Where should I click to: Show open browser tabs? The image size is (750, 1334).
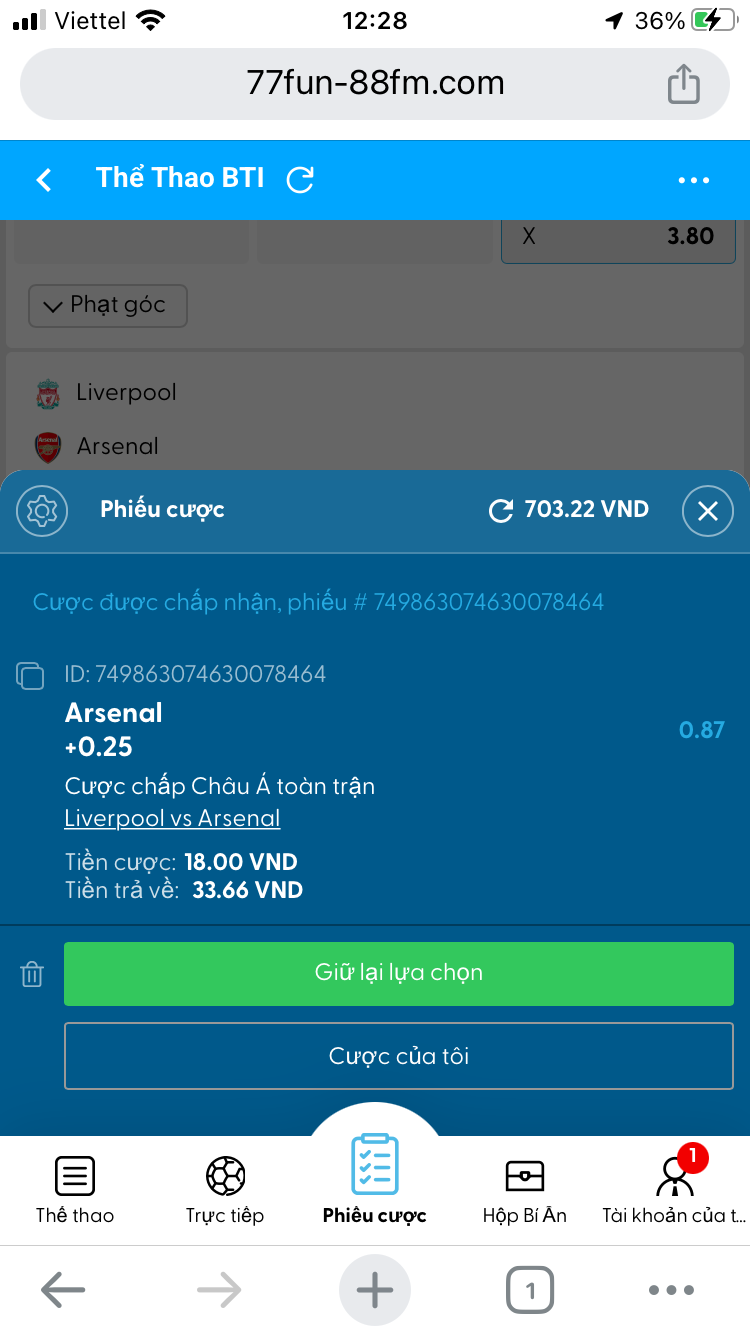(530, 1290)
